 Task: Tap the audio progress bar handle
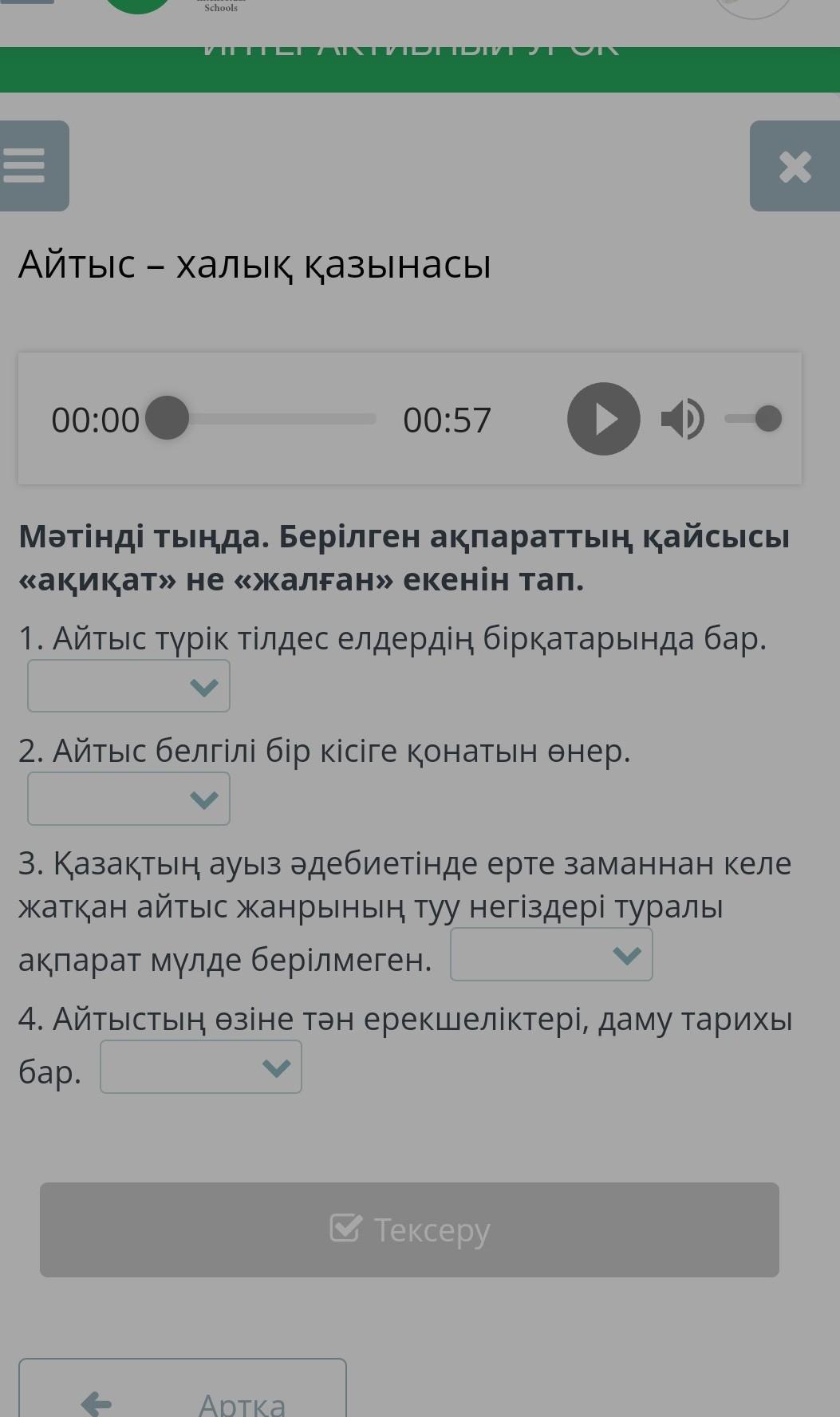(x=168, y=418)
